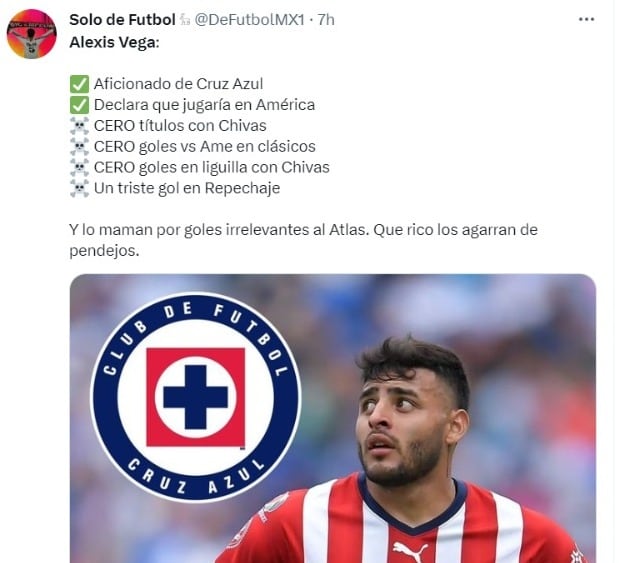619x563 pixels.
Task: View the attached Alexis Vega image
Action: click(x=333, y=418)
